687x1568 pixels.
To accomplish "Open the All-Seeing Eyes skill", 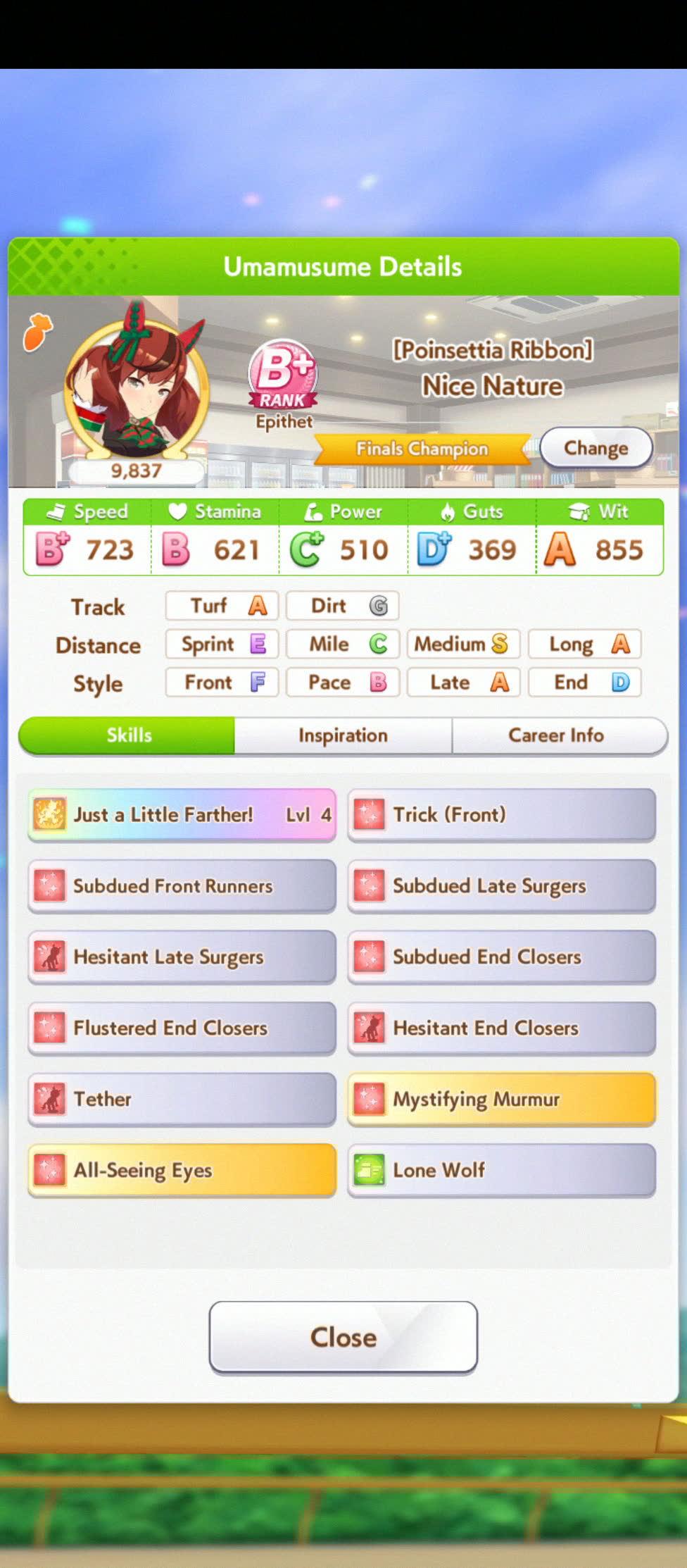I will click(x=182, y=1171).
